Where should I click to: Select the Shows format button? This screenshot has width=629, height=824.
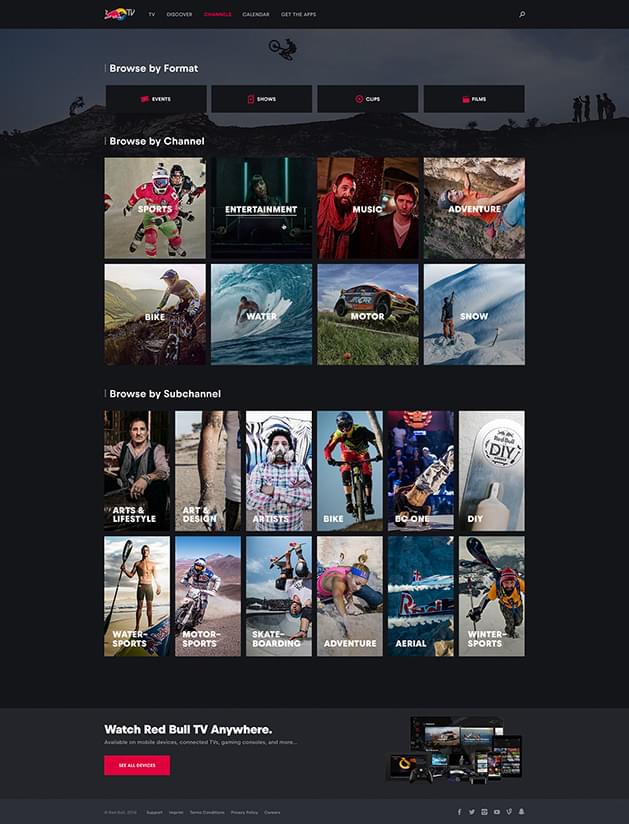262,99
